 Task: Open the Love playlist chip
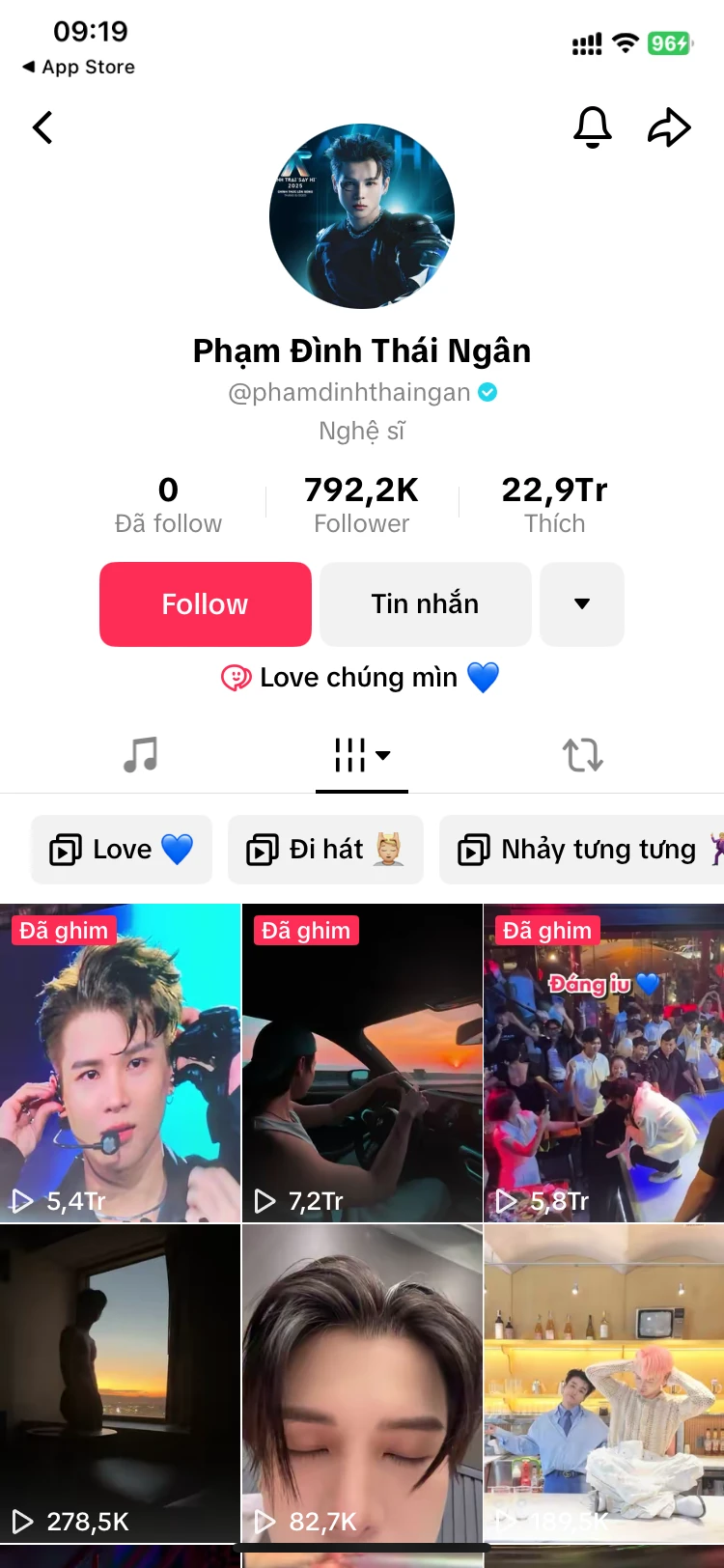[x=122, y=850]
